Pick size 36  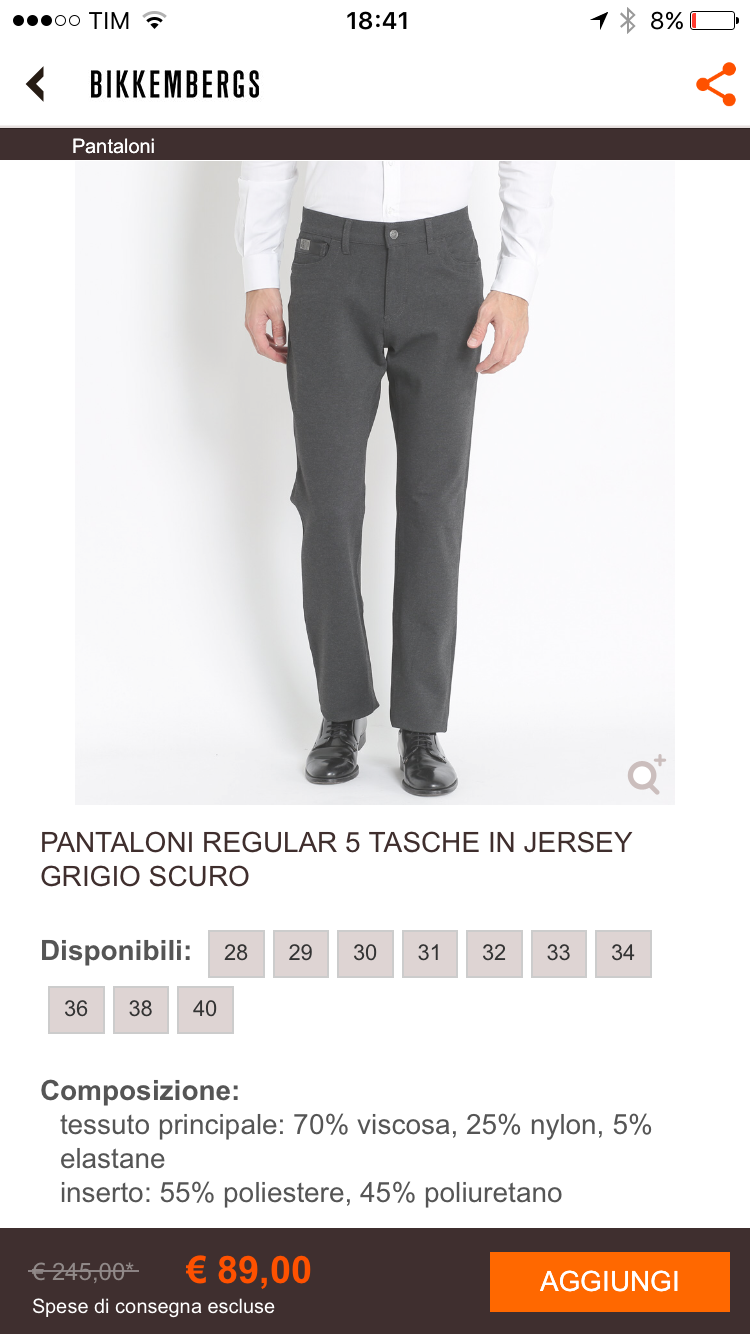tap(76, 1009)
